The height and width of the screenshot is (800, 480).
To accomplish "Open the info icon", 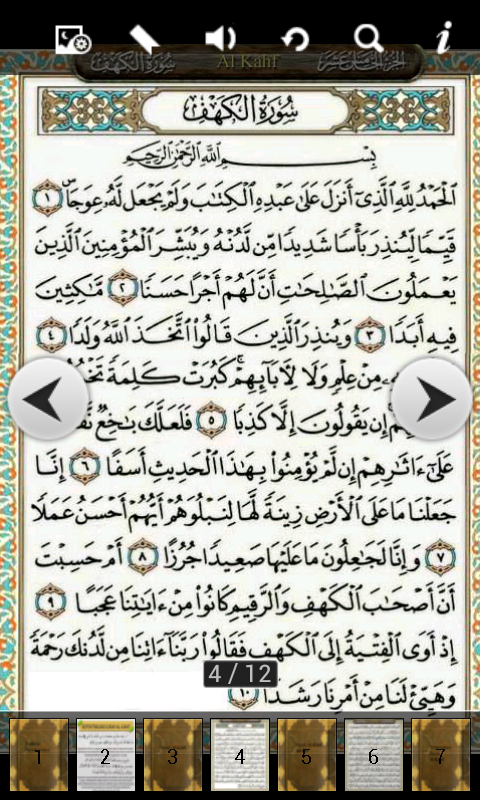I will click(x=444, y=37).
